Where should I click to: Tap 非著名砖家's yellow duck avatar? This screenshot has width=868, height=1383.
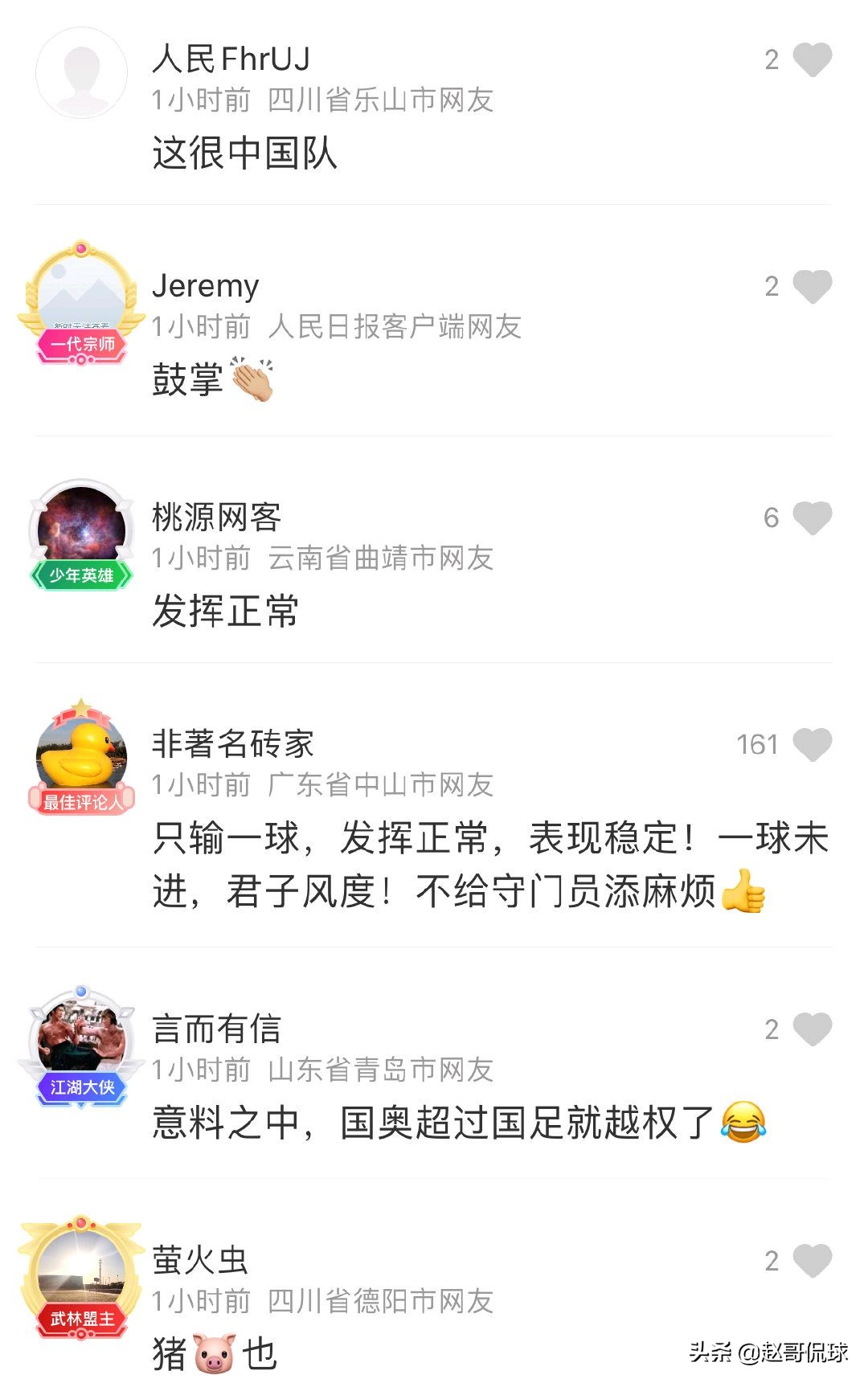(x=80, y=751)
